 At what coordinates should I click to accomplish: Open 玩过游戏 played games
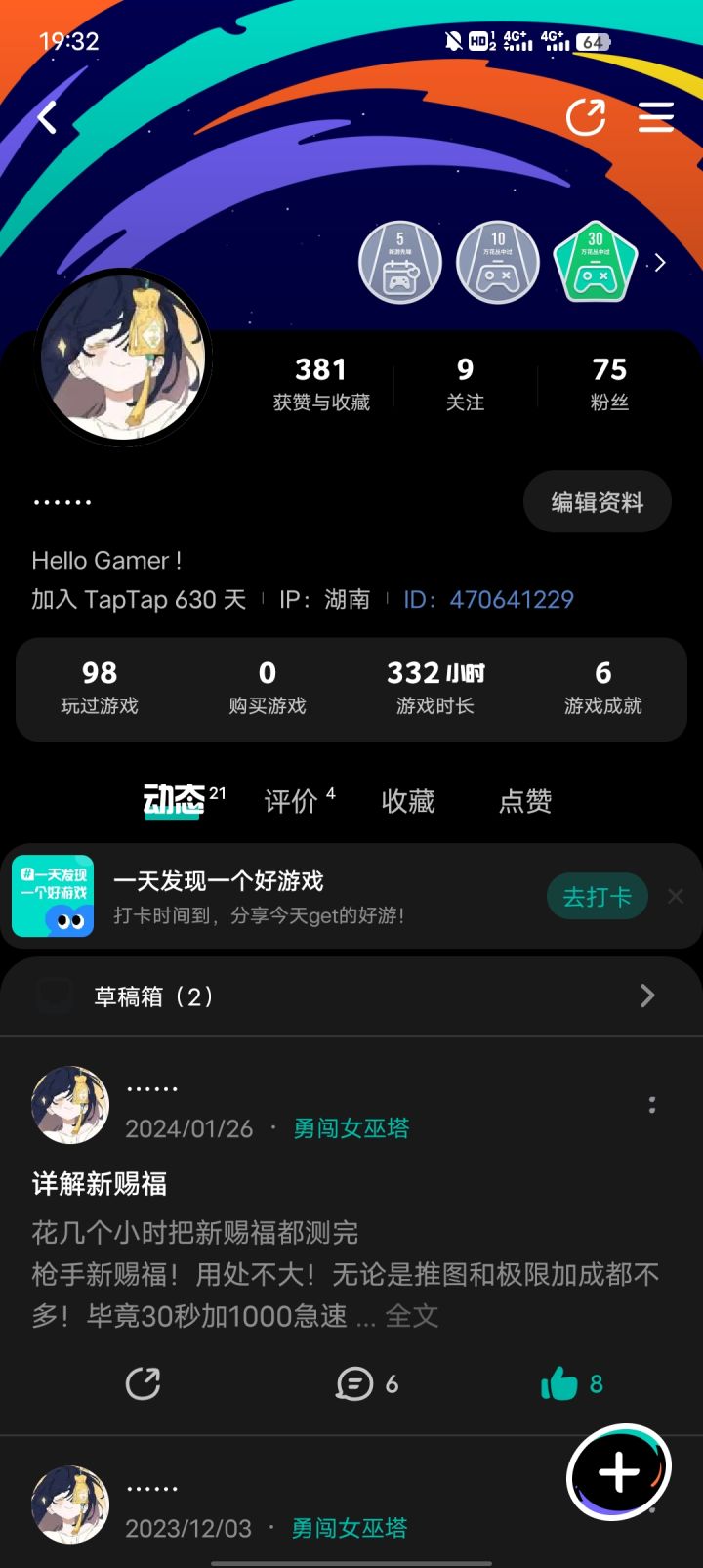pos(100,688)
